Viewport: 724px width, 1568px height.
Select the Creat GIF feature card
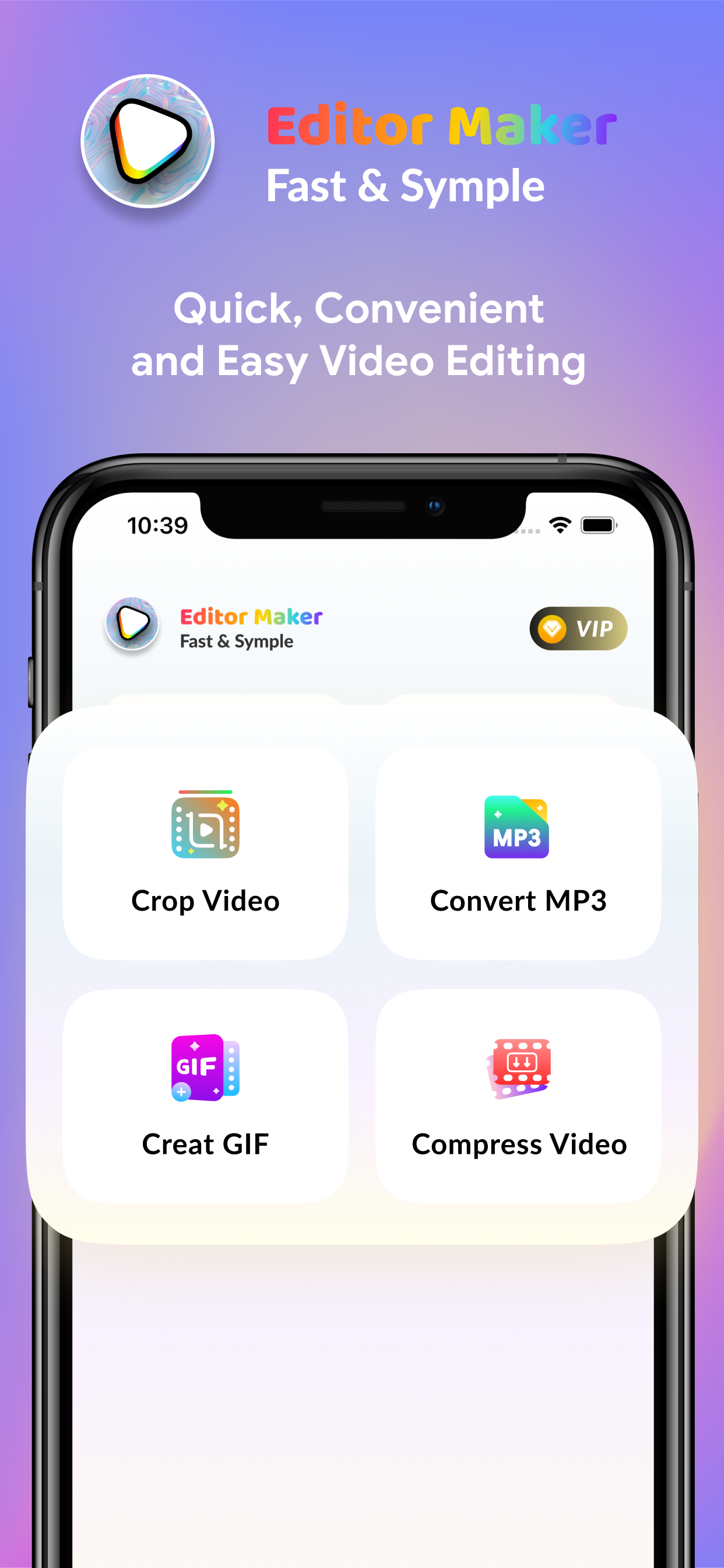click(205, 1095)
